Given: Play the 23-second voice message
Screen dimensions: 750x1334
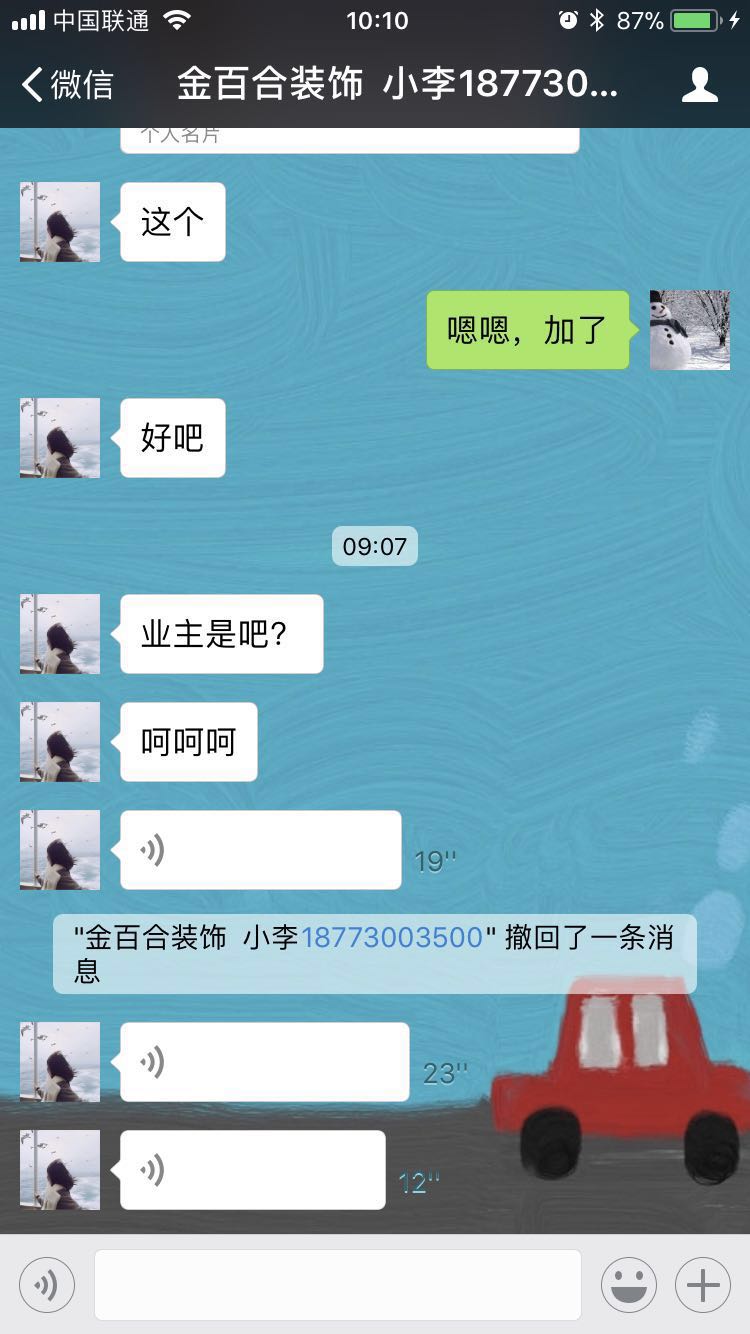Looking at the screenshot, I should (x=264, y=1062).
